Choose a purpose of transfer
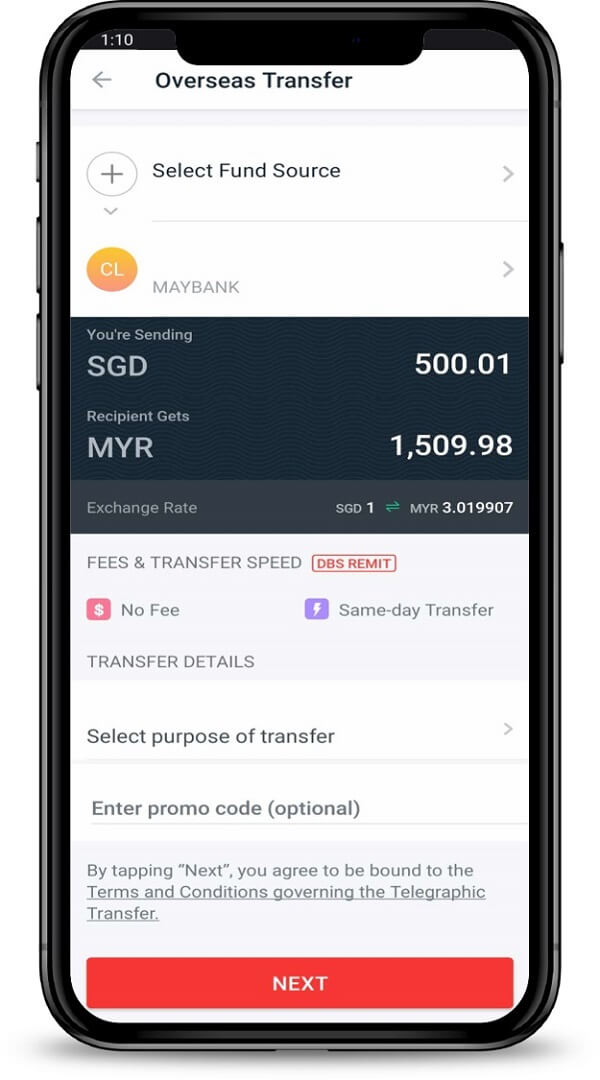The height and width of the screenshot is (1080, 600). tap(300, 735)
